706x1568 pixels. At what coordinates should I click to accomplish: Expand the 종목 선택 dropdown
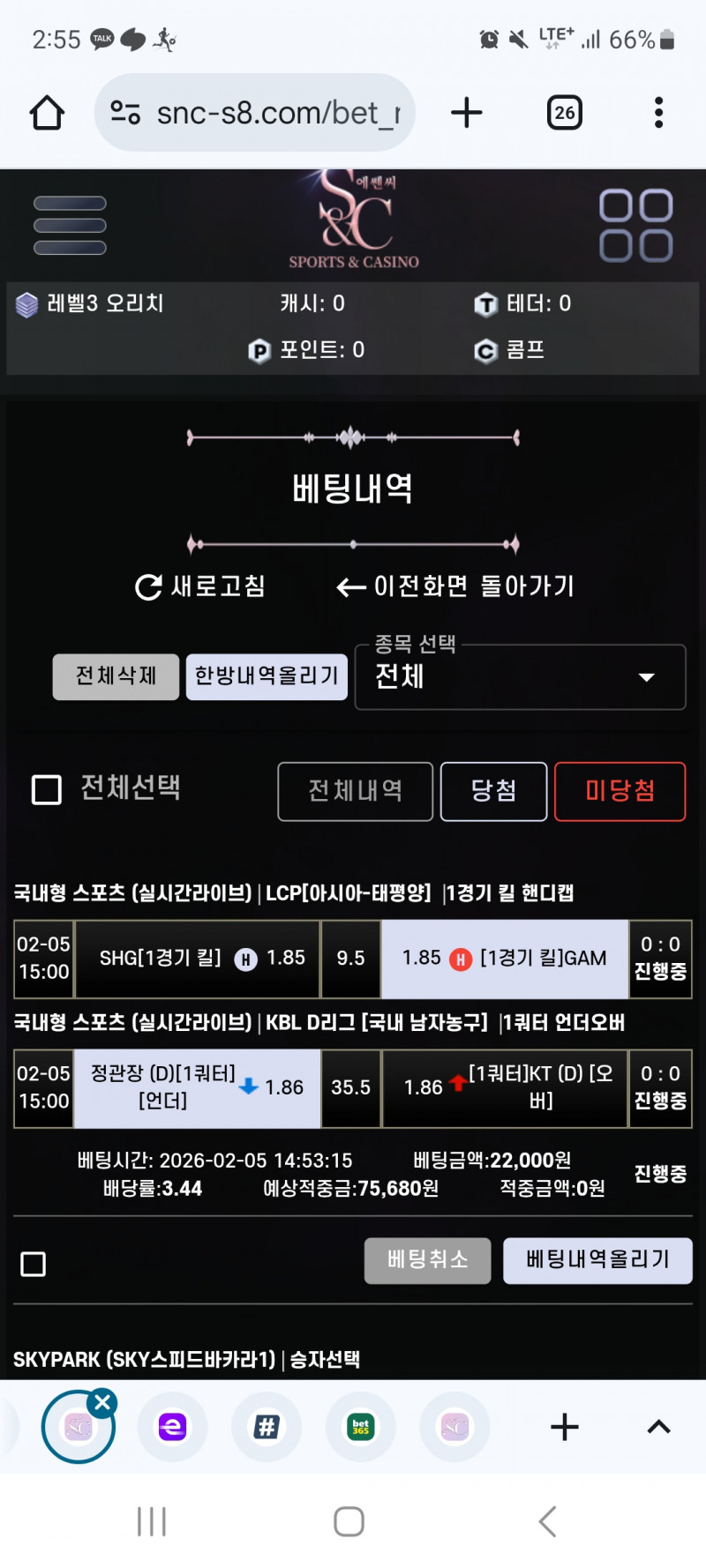coord(520,677)
